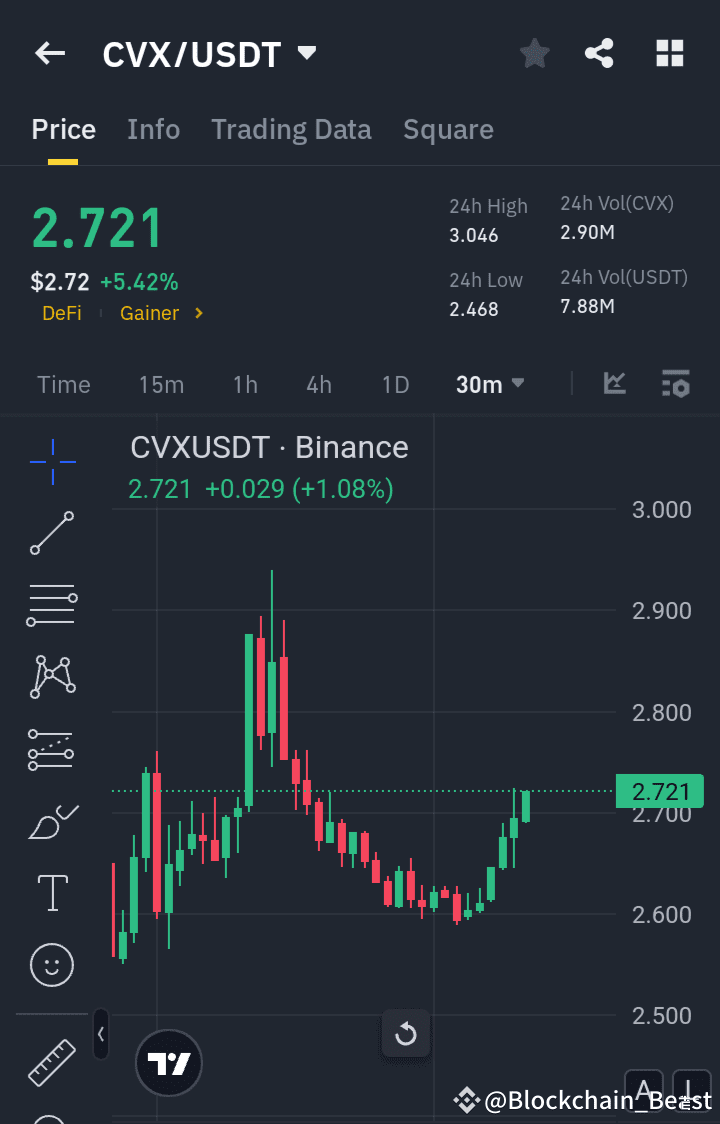
Task: Share the CVX/USDT chart
Action: click(599, 53)
